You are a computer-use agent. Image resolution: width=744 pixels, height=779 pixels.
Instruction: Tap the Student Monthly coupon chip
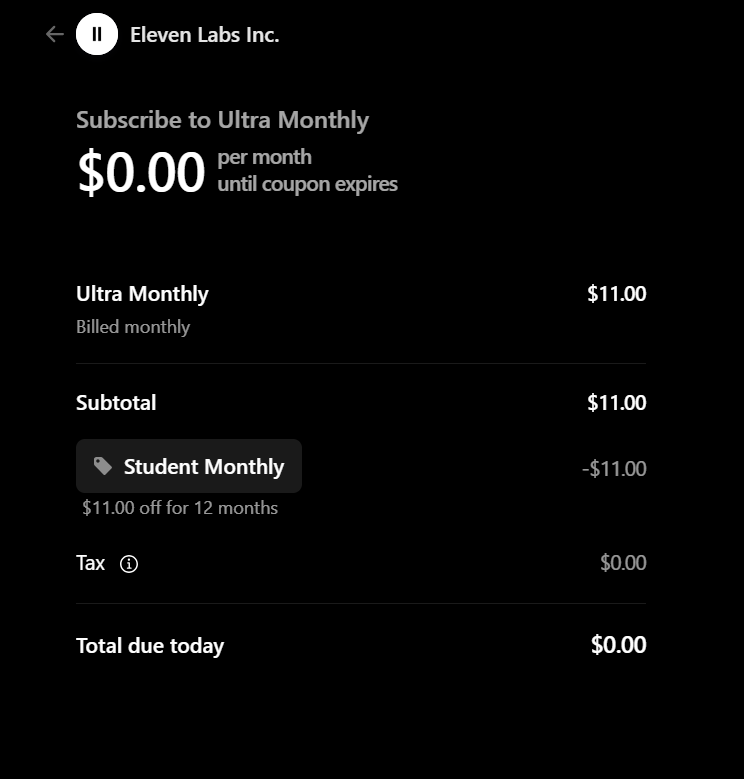(189, 466)
